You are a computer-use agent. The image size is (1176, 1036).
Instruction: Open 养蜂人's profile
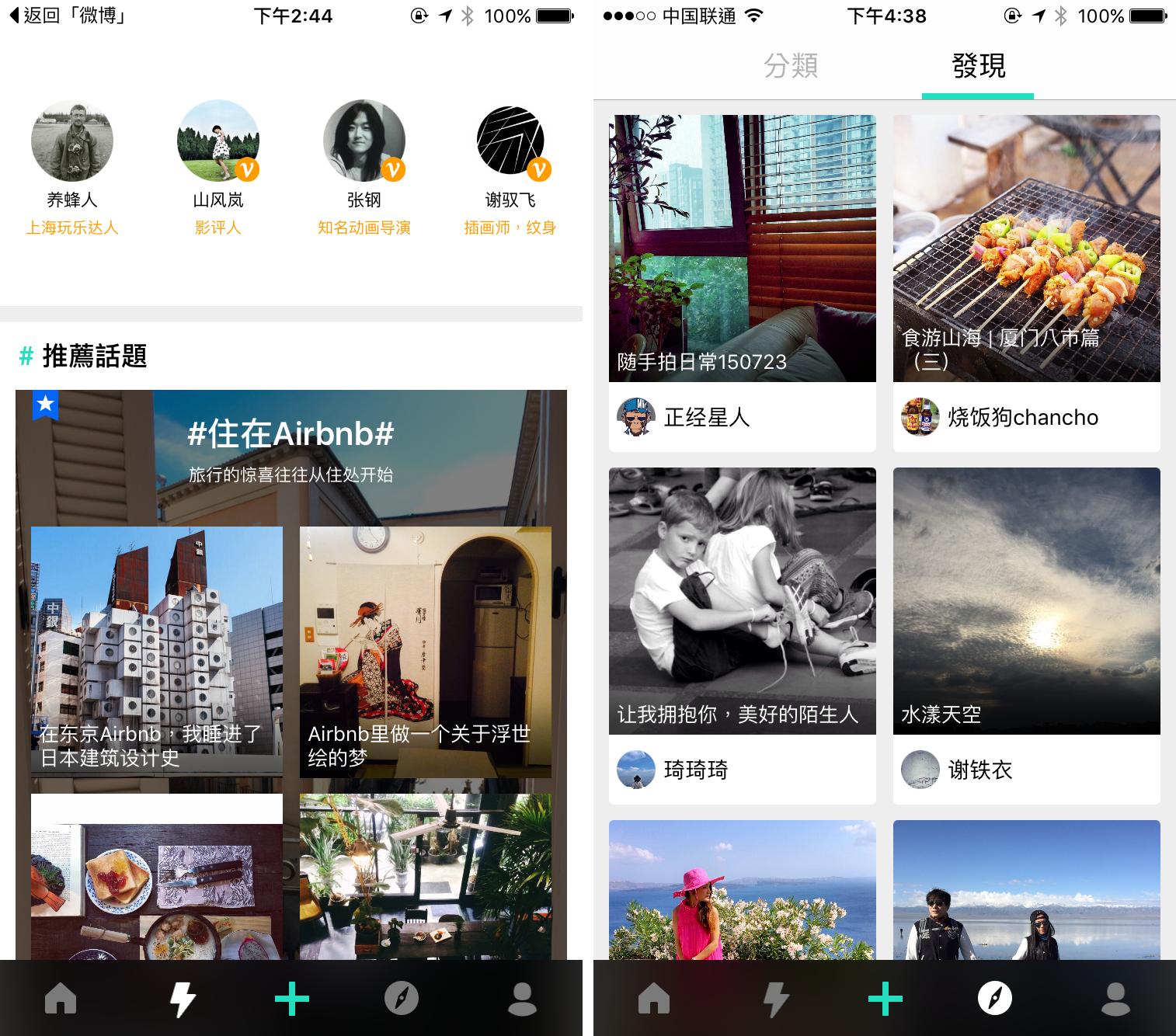[x=72, y=141]
